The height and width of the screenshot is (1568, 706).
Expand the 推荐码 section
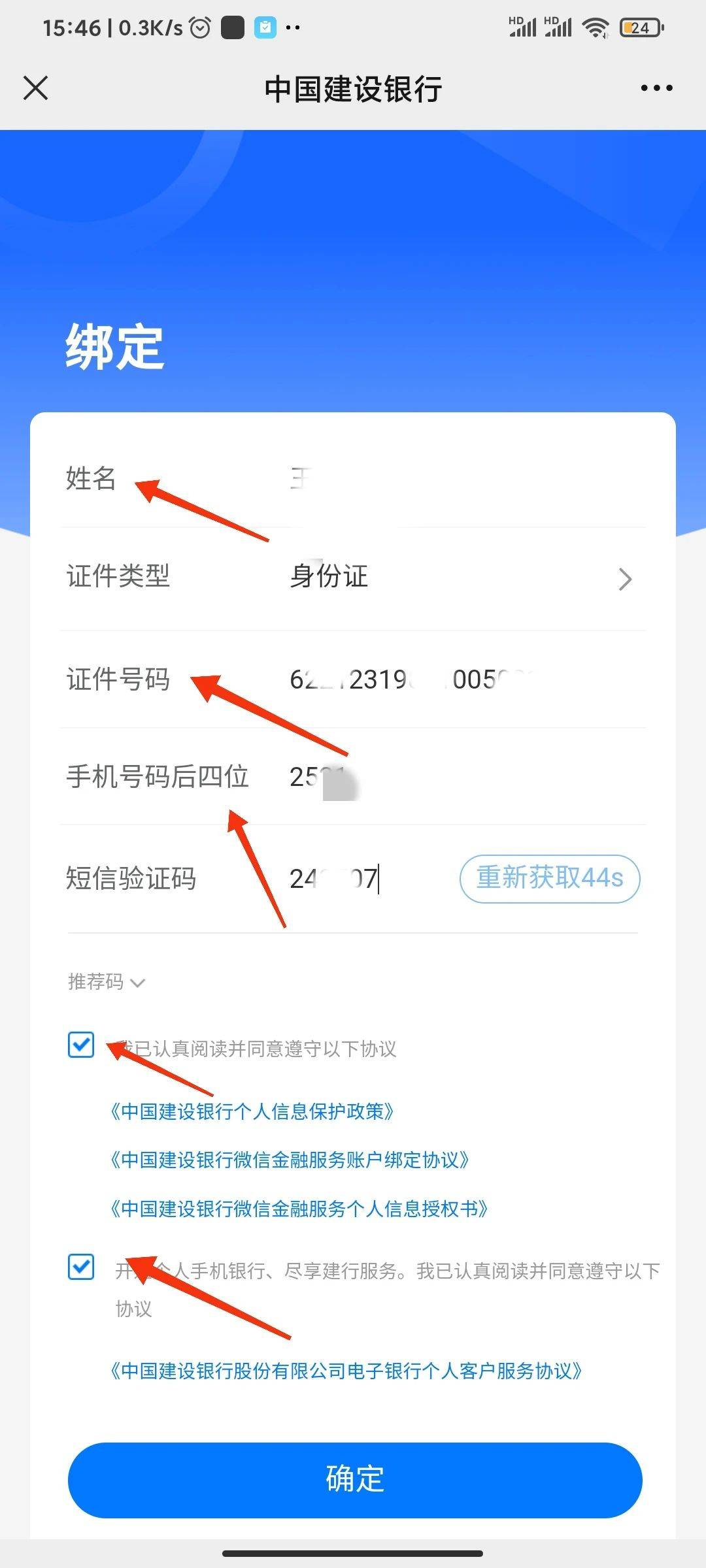106,982
